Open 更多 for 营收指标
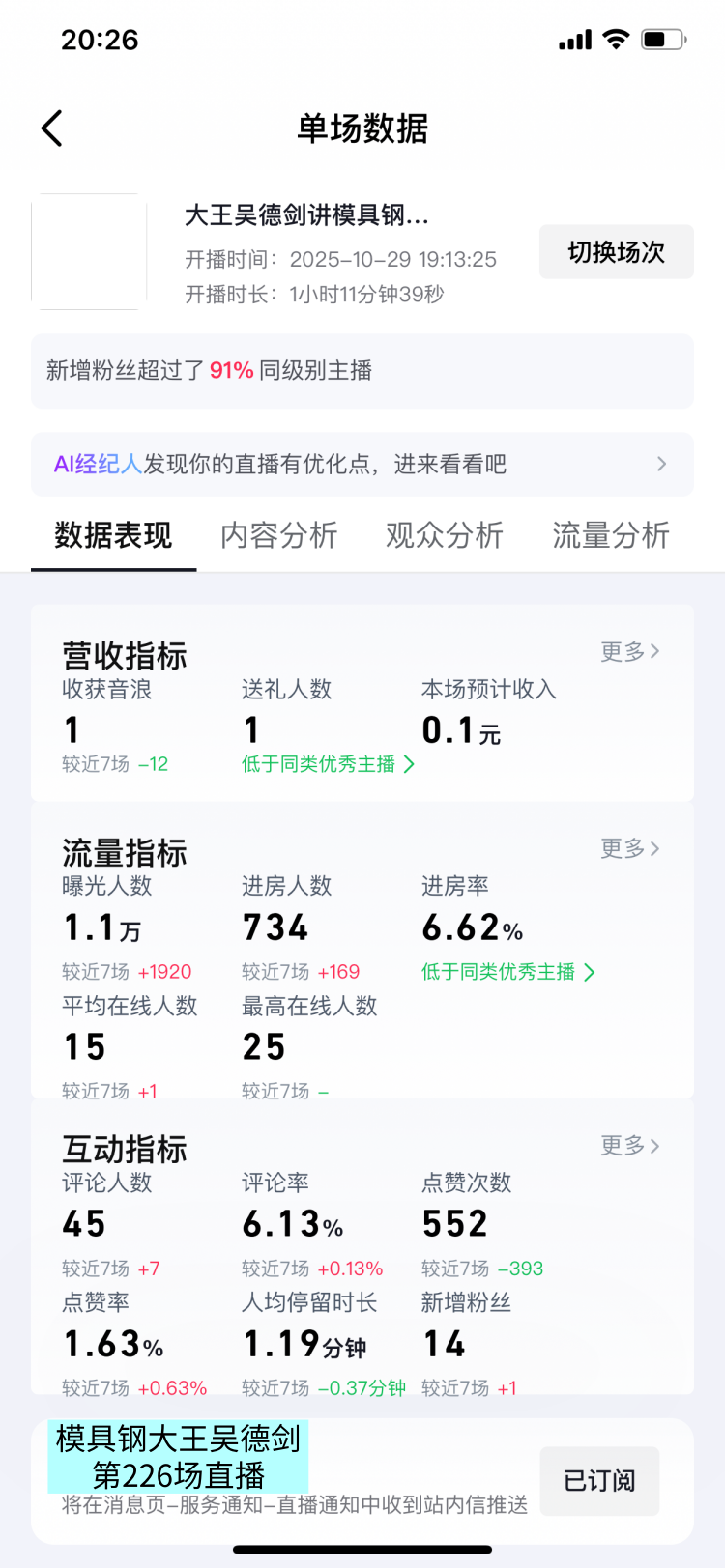Image resolution: width=725 pixels, height=1568 pixels. click(629, 652)
